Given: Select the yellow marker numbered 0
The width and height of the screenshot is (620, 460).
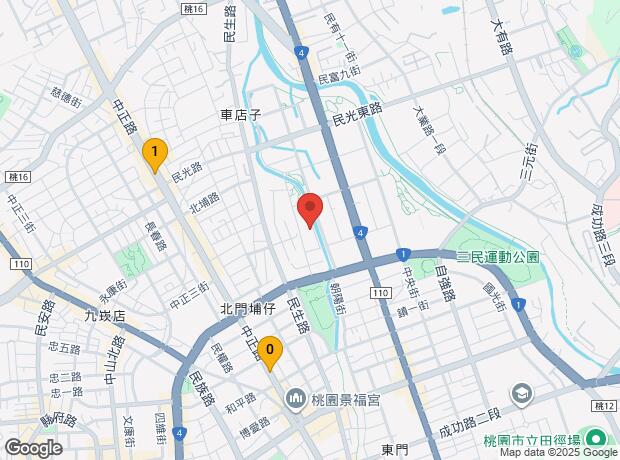Looking at the screenshot, I should [269, 352].
